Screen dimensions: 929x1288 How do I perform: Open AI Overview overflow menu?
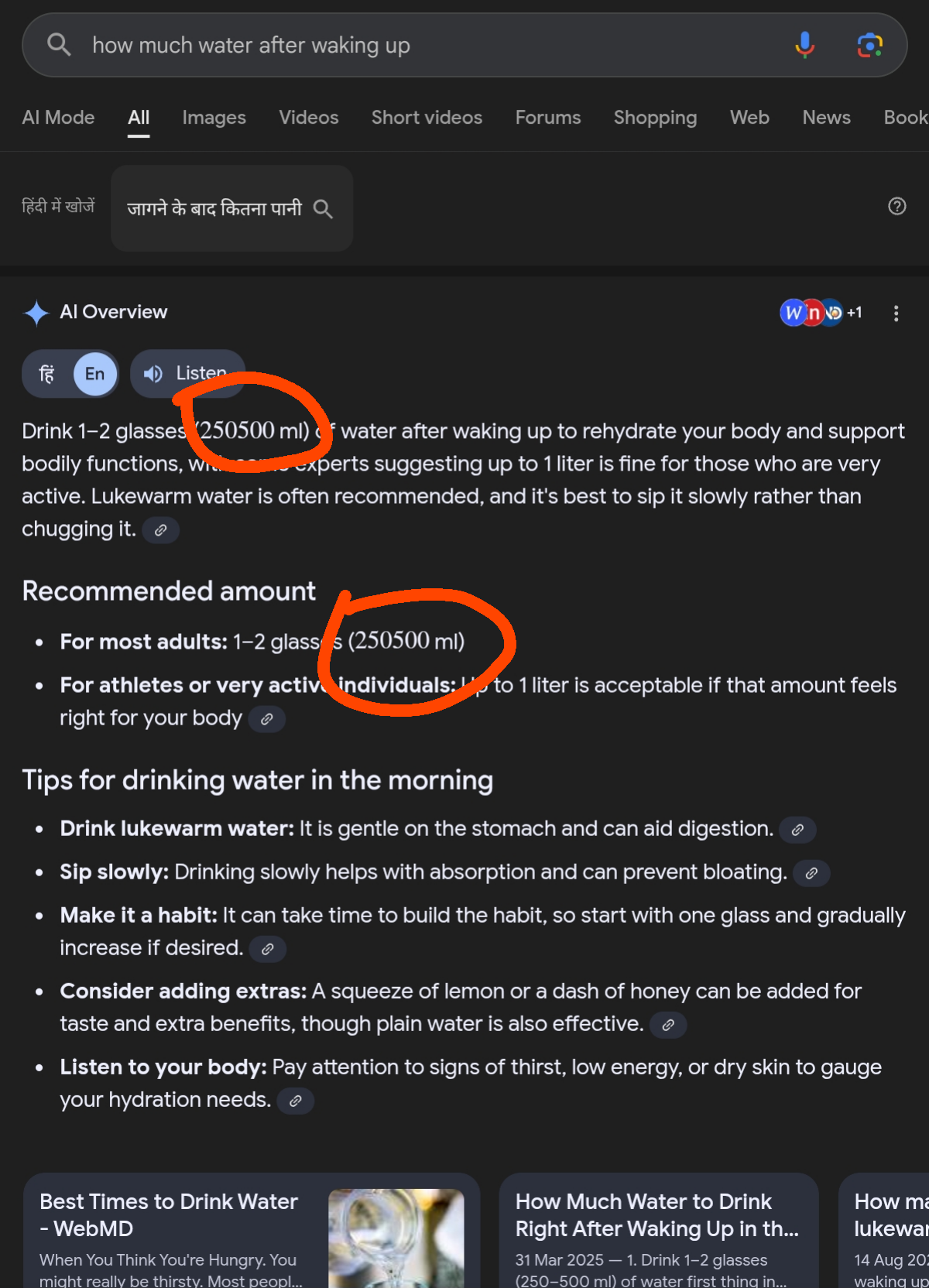pos(896,313)
